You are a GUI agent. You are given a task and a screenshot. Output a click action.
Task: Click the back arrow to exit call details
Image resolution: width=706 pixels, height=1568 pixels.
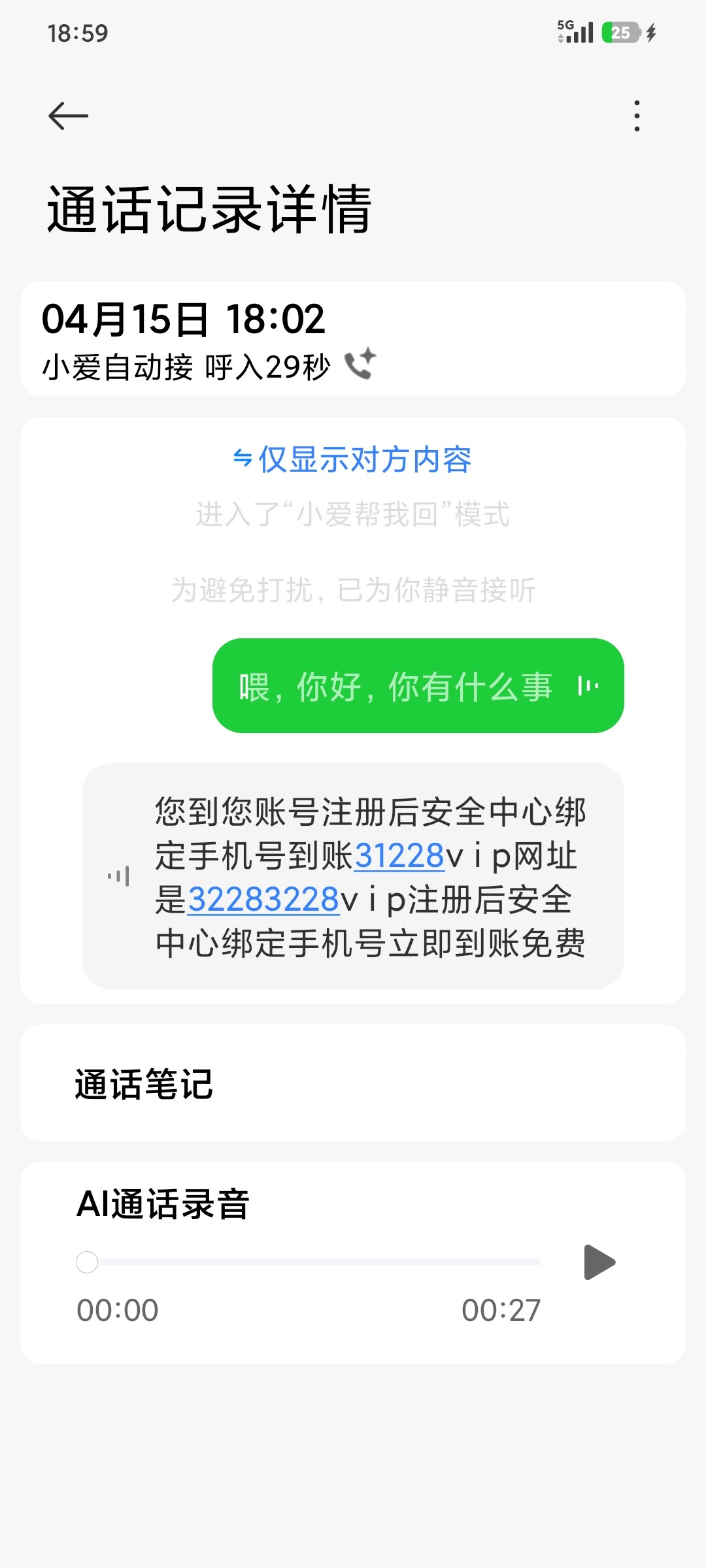[67, 115]
